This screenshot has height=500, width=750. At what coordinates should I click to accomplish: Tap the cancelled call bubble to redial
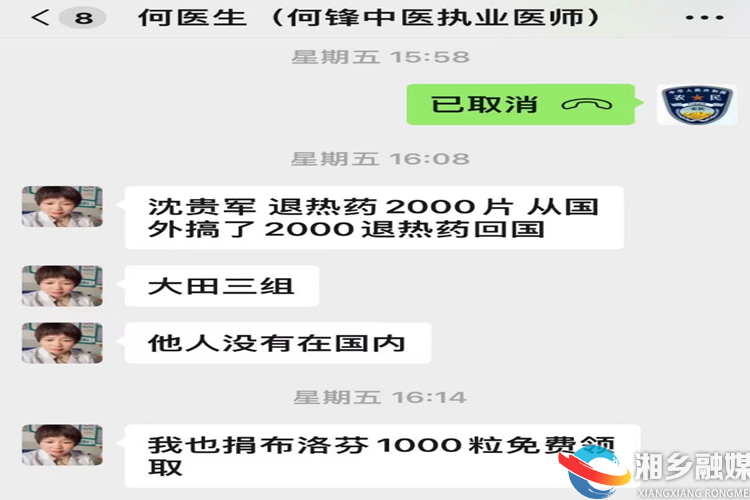(x=520, y=104)
